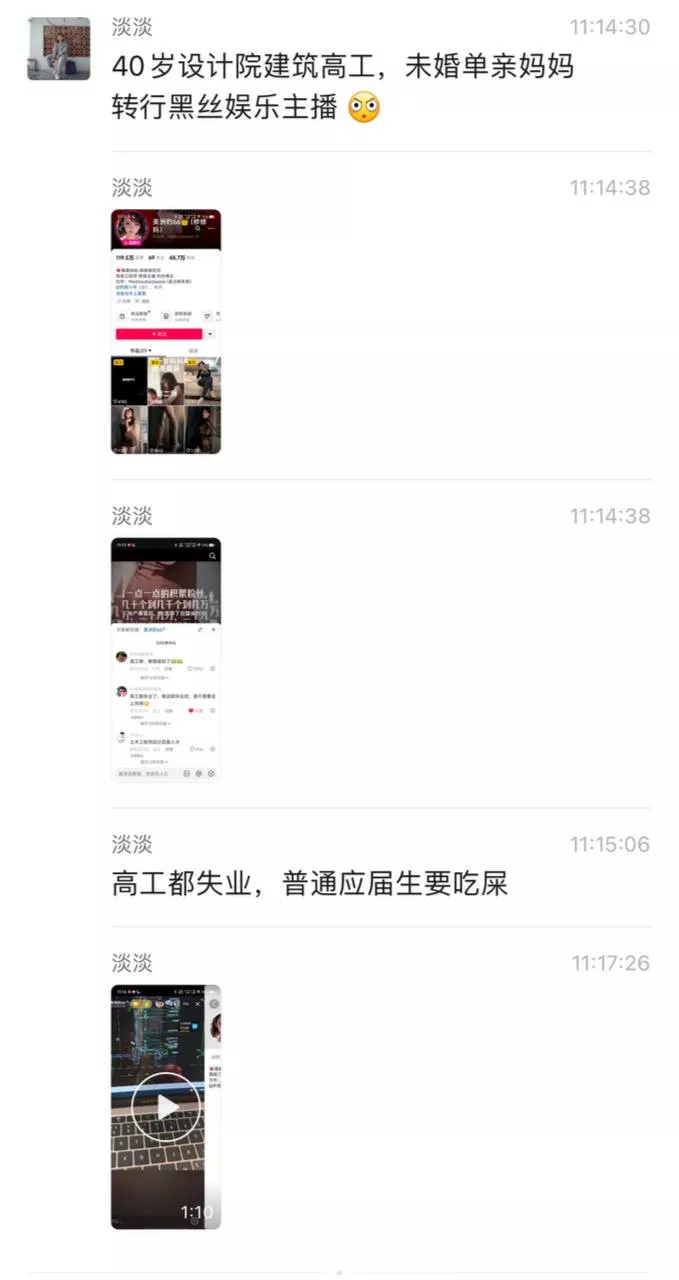Image resolution: width=679 pixels, height=1280 pixels.
Task: Open the comments section screenshot image
Action: 166,660
